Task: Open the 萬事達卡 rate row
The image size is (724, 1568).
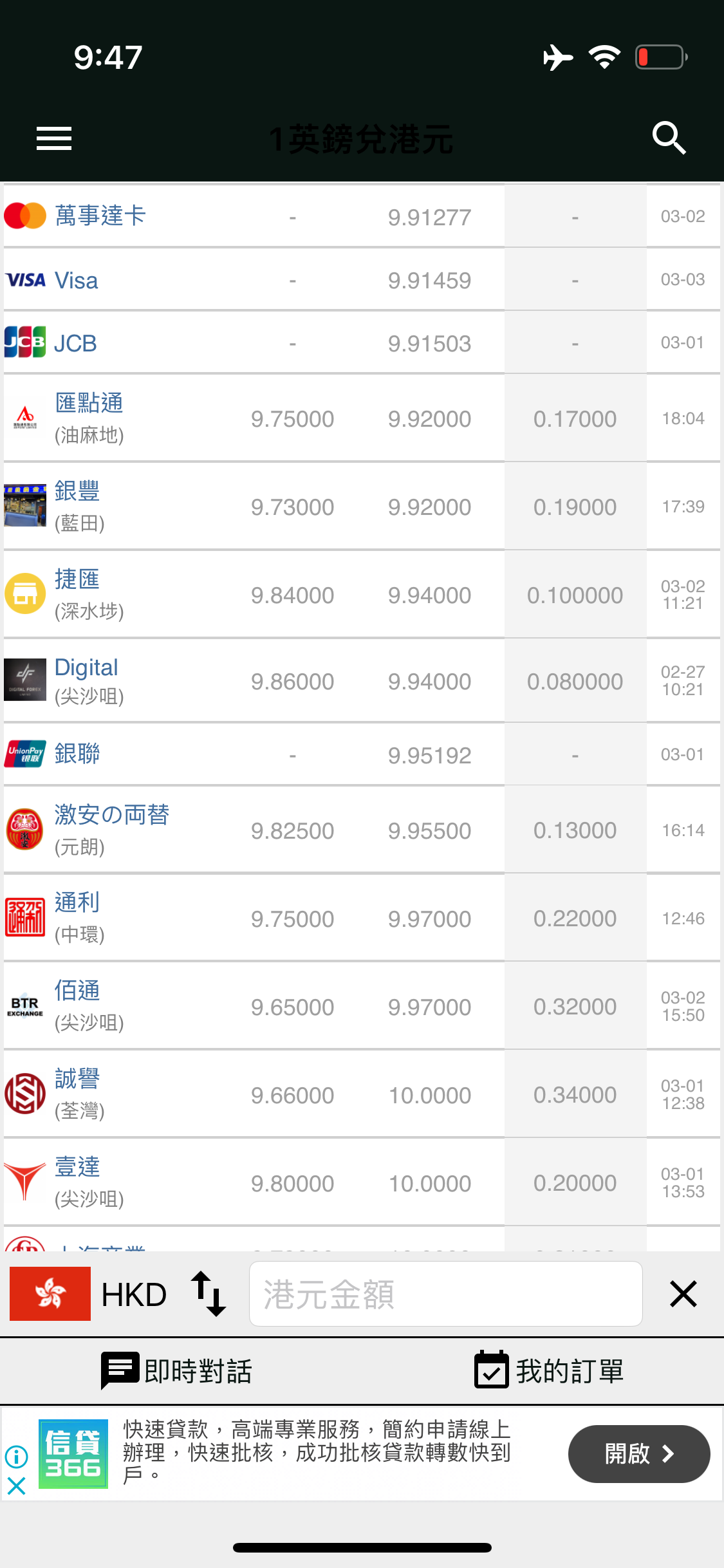Action: tap(362, 216)
